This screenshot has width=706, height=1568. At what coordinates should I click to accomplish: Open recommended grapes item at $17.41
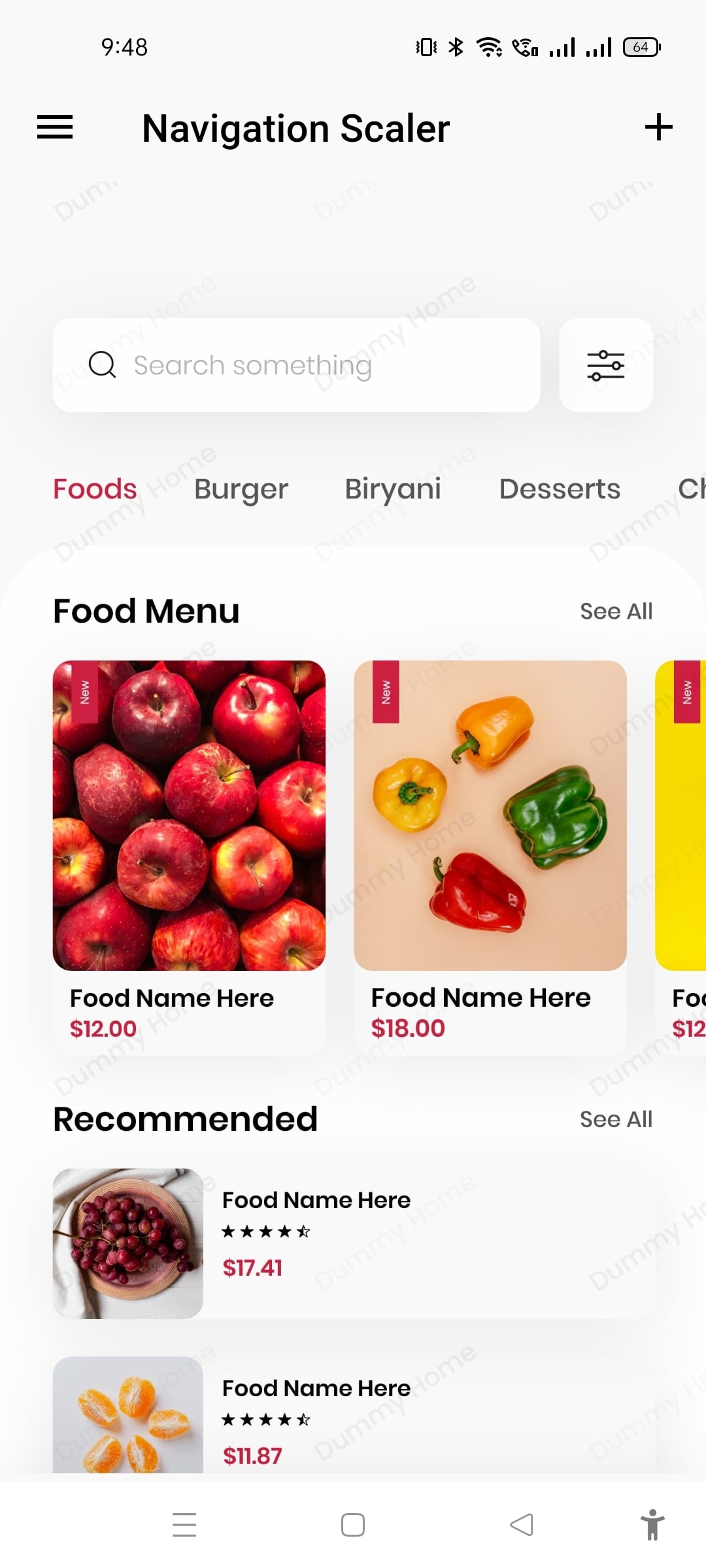coord(353,1243)
